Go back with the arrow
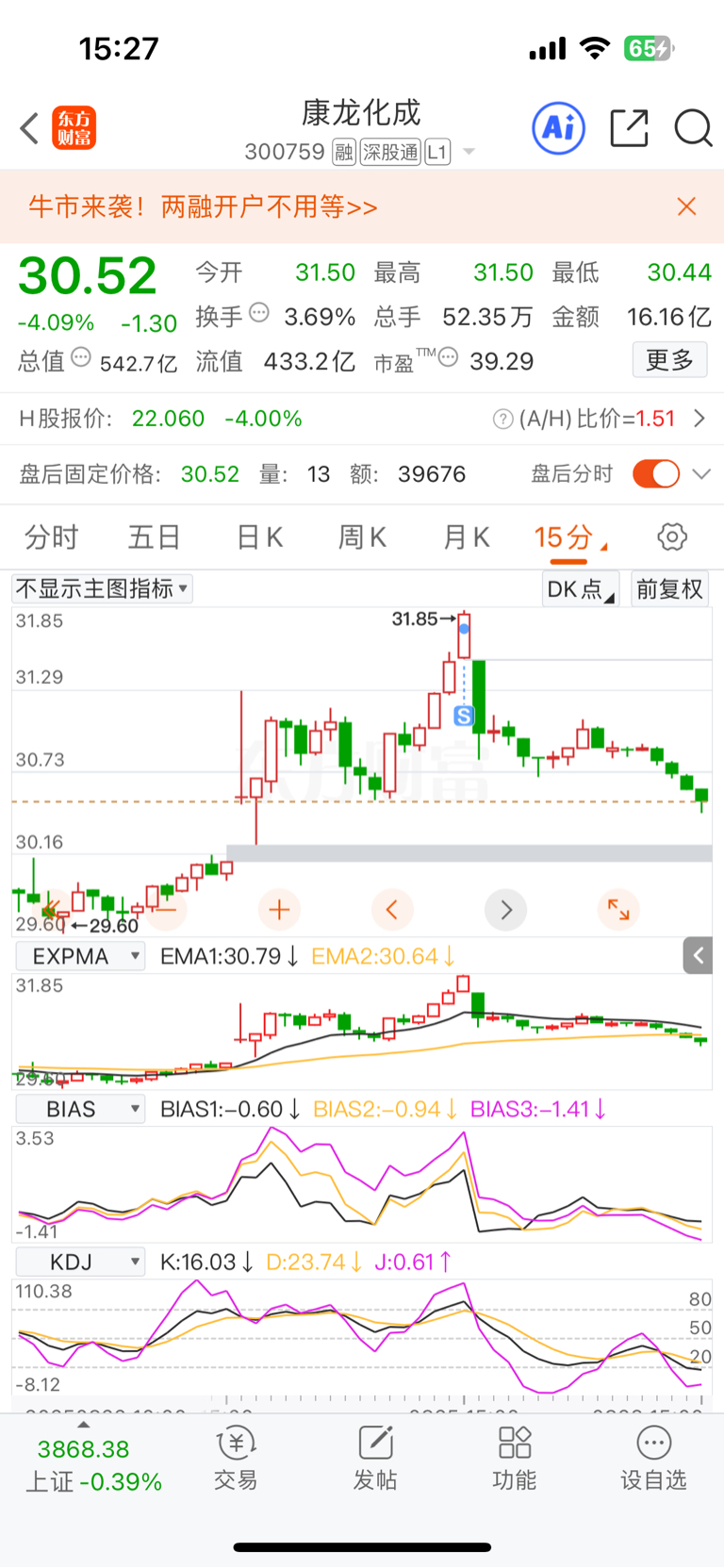 (x=30, y=128)
